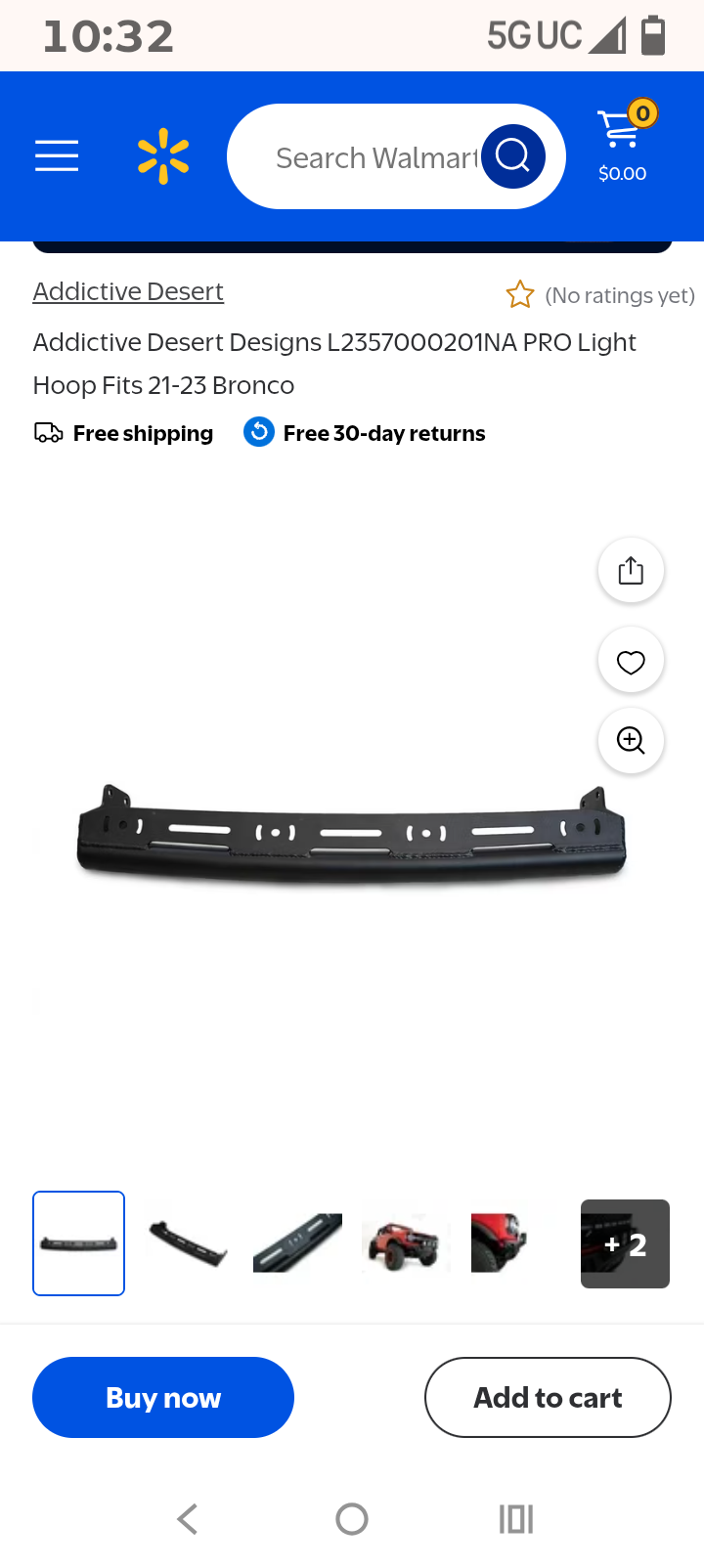Select the second product thumbnail

[x=188, y=1243]
